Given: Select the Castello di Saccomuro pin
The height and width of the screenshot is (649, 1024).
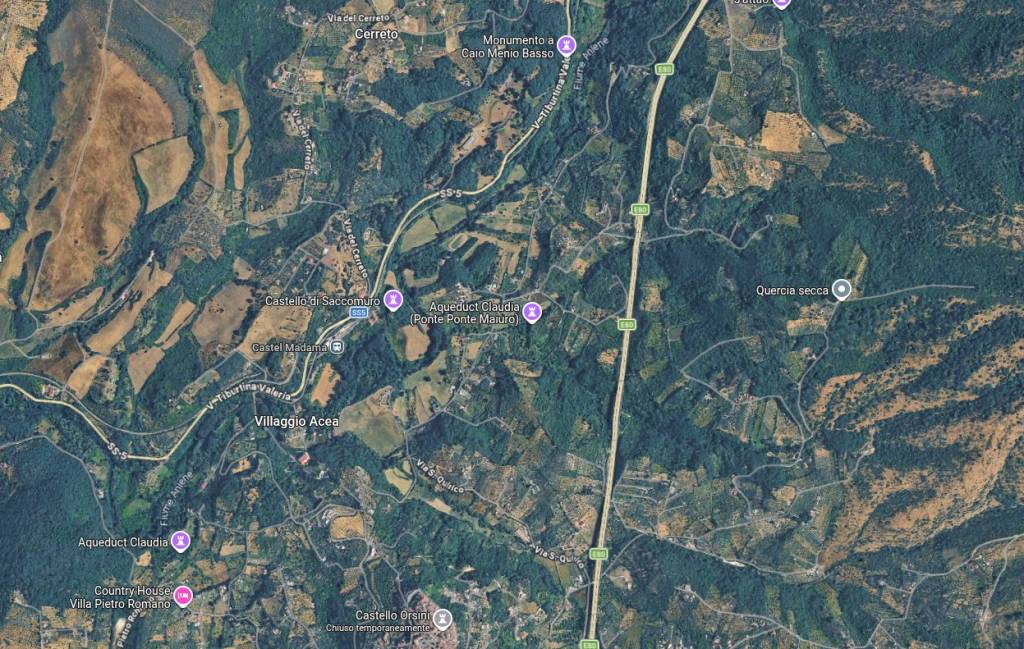Looking at the screenshot, I should 393,299.
